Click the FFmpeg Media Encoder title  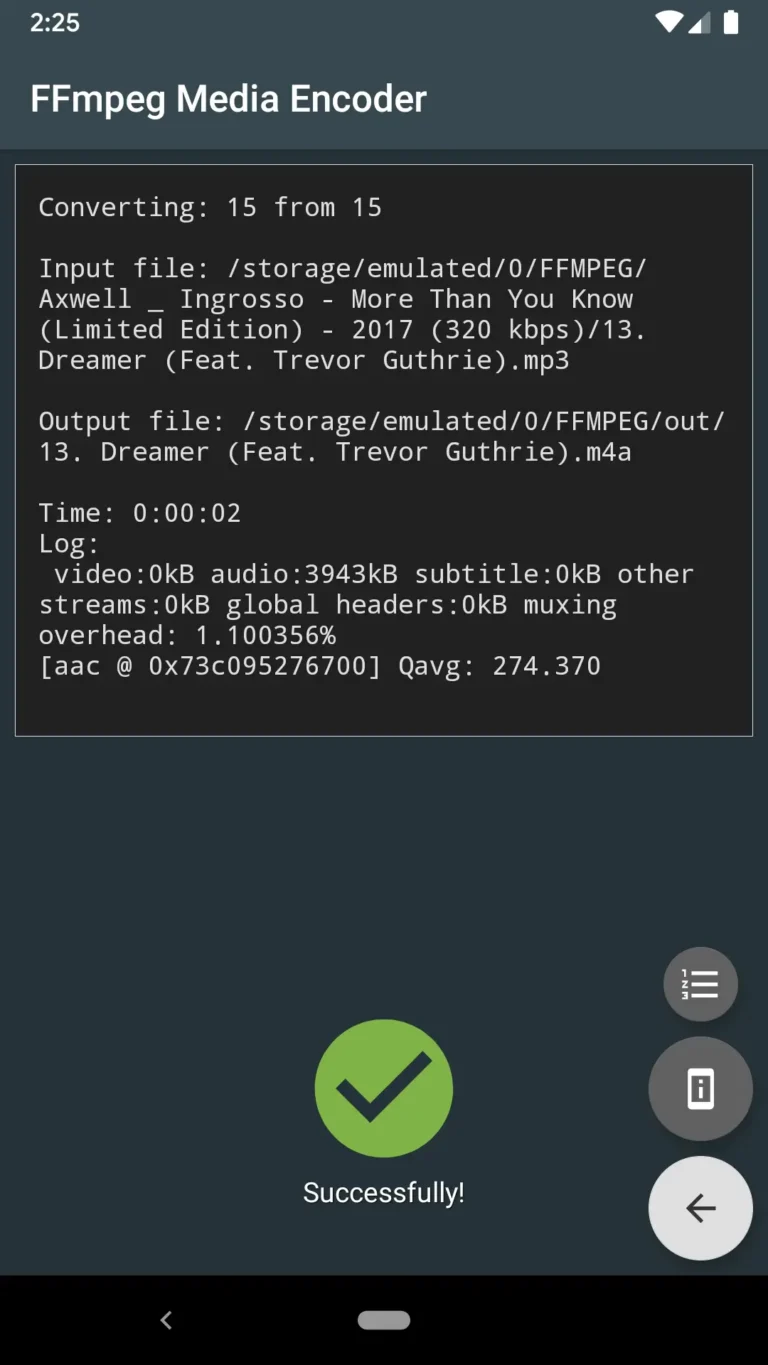[227, 98]
